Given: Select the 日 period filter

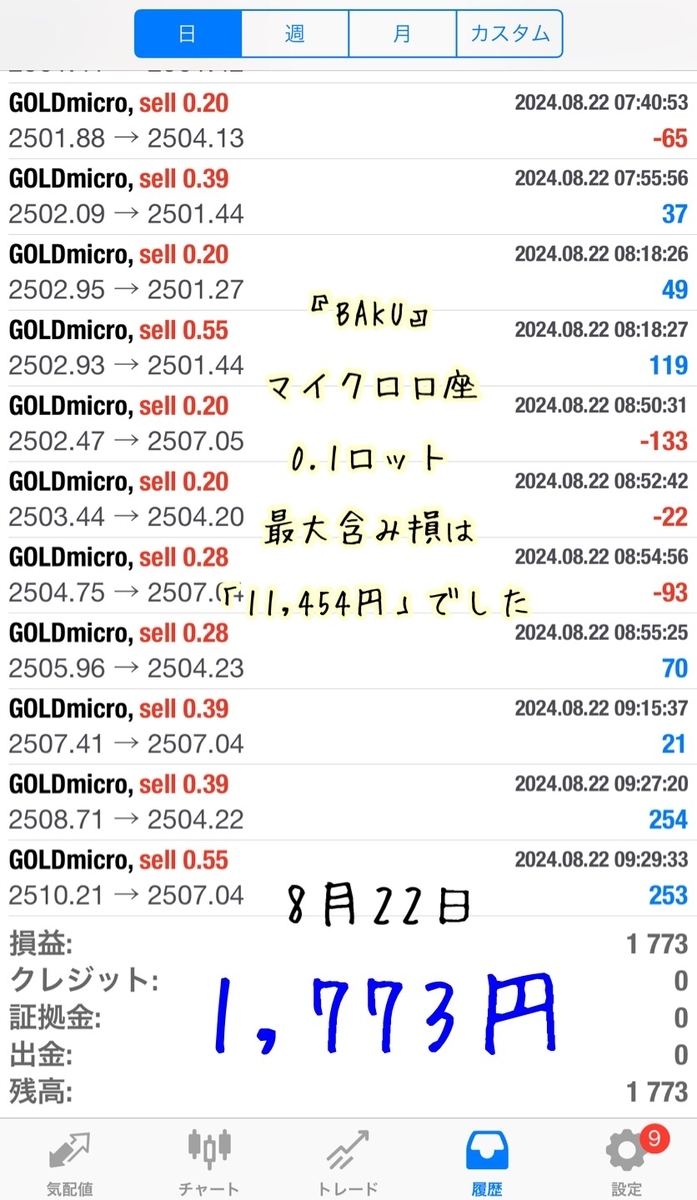Looking at the screenshot, I should [188, 34].
